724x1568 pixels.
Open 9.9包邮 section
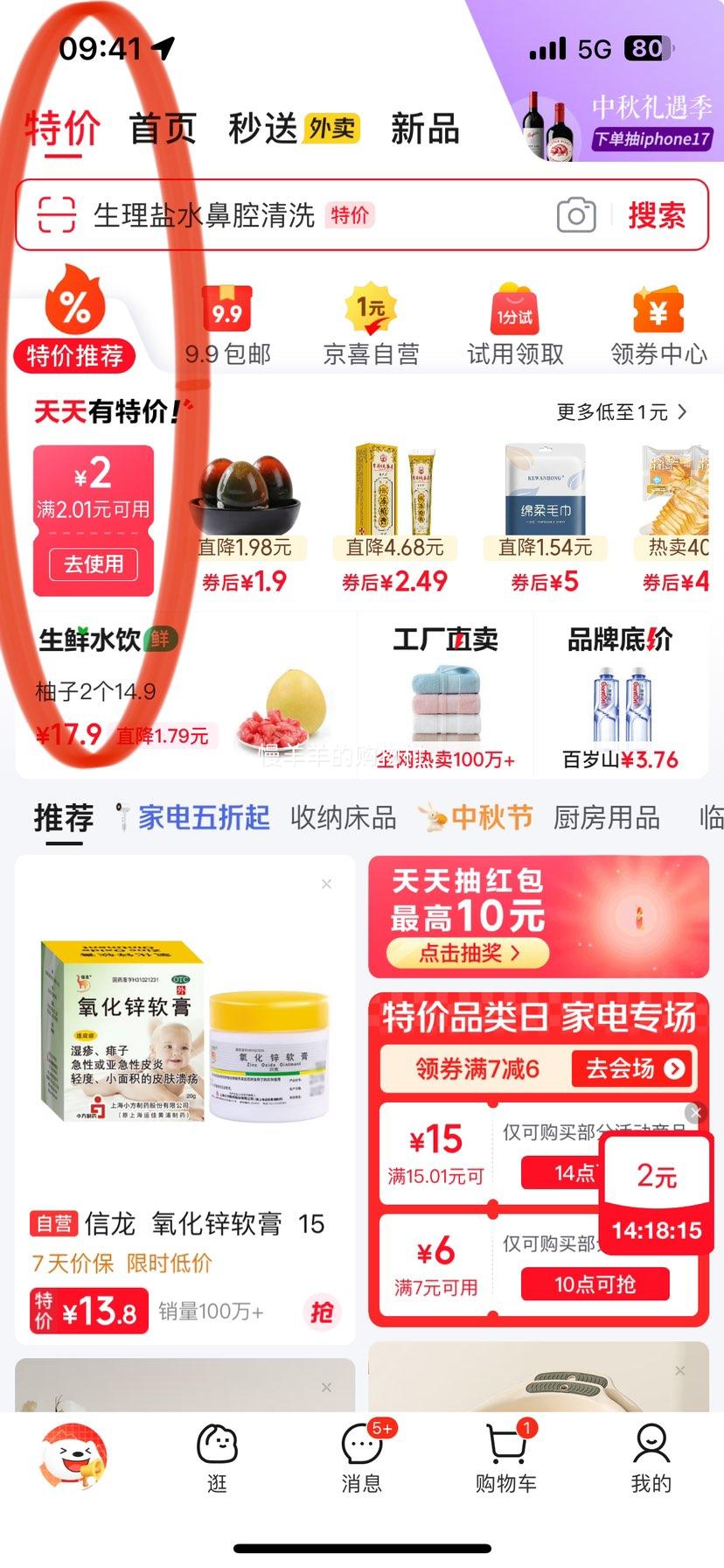tap(227, 325)
